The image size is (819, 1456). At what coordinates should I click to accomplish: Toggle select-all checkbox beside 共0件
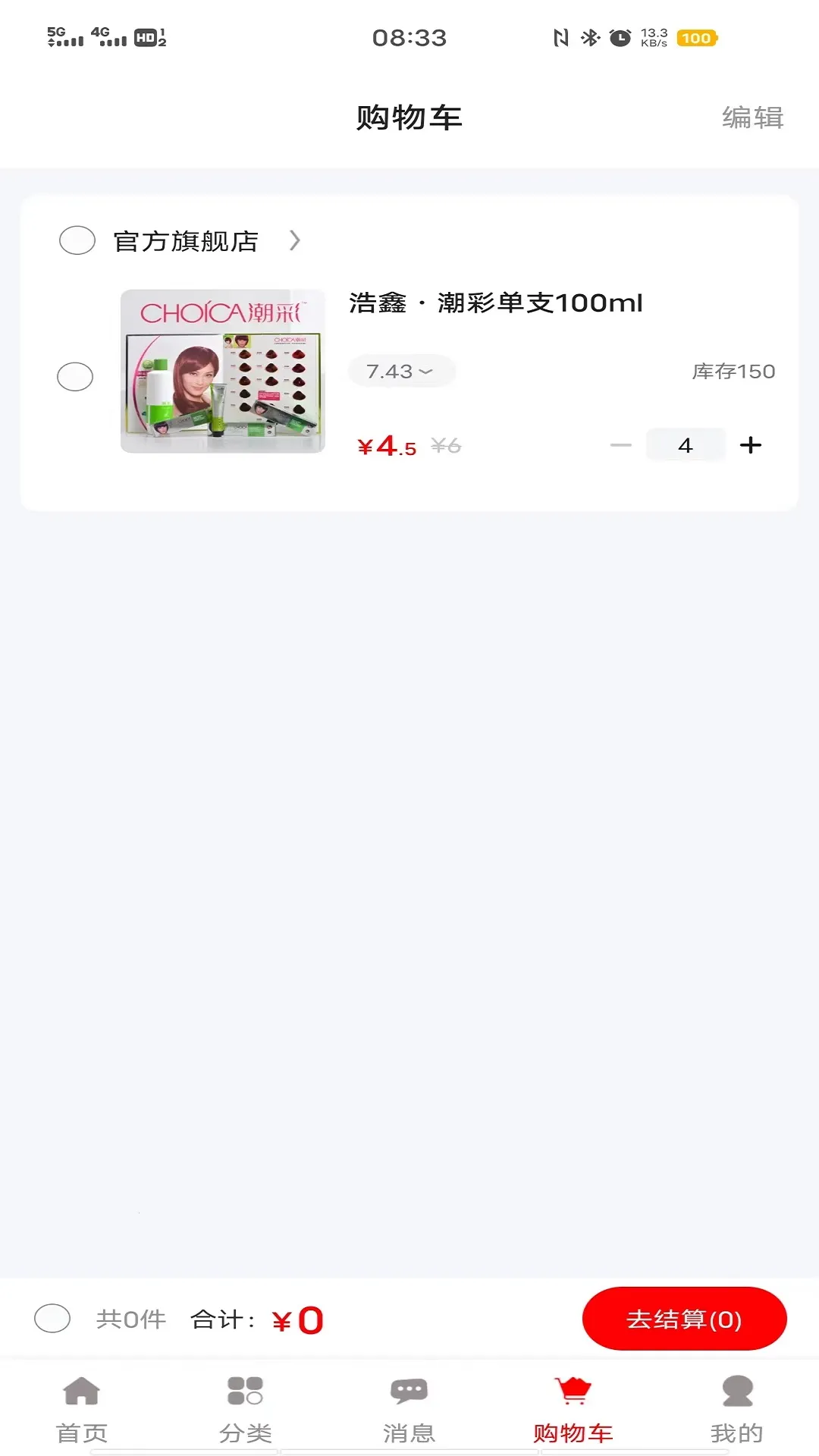tap(52, 1318)
